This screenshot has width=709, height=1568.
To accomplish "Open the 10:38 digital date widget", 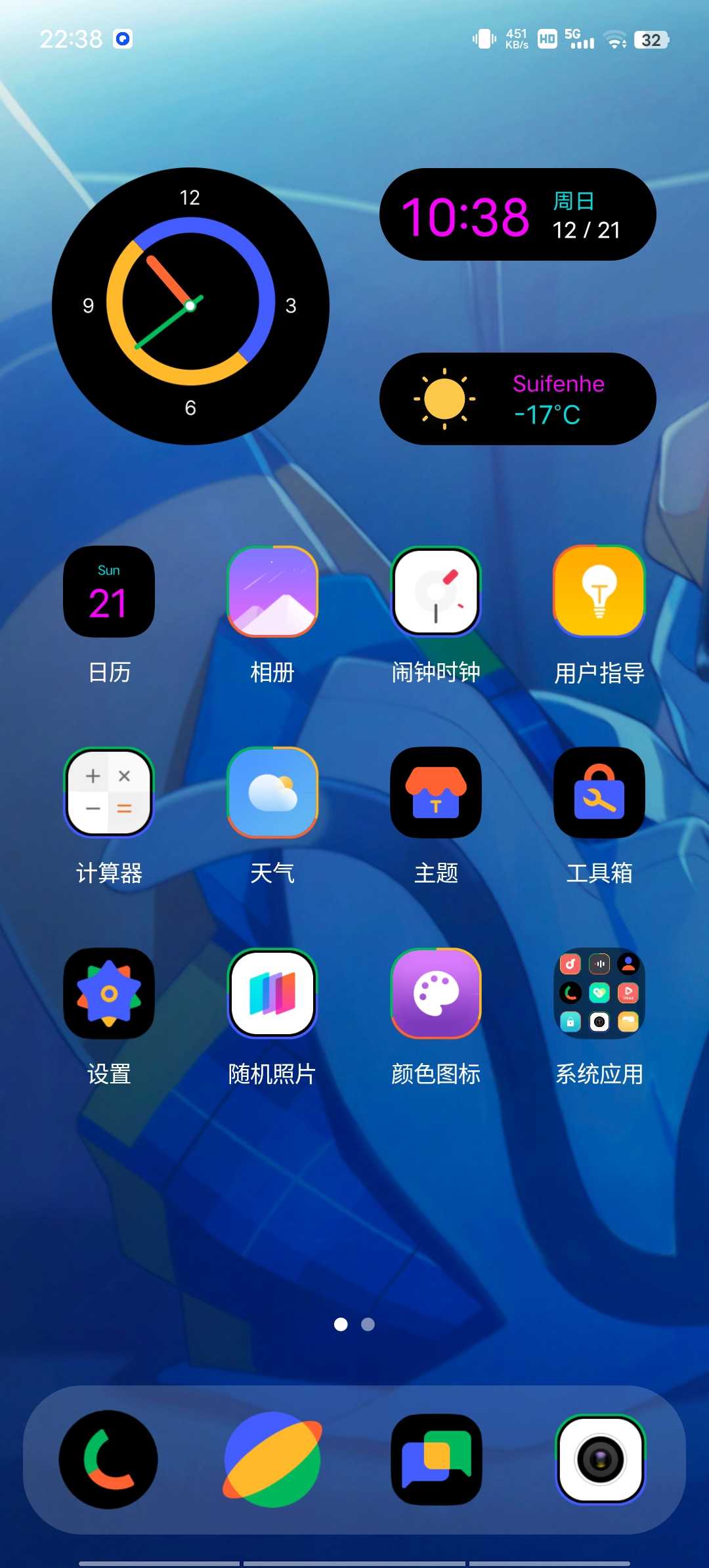I will pyautogui.click(x=517, y=215).
